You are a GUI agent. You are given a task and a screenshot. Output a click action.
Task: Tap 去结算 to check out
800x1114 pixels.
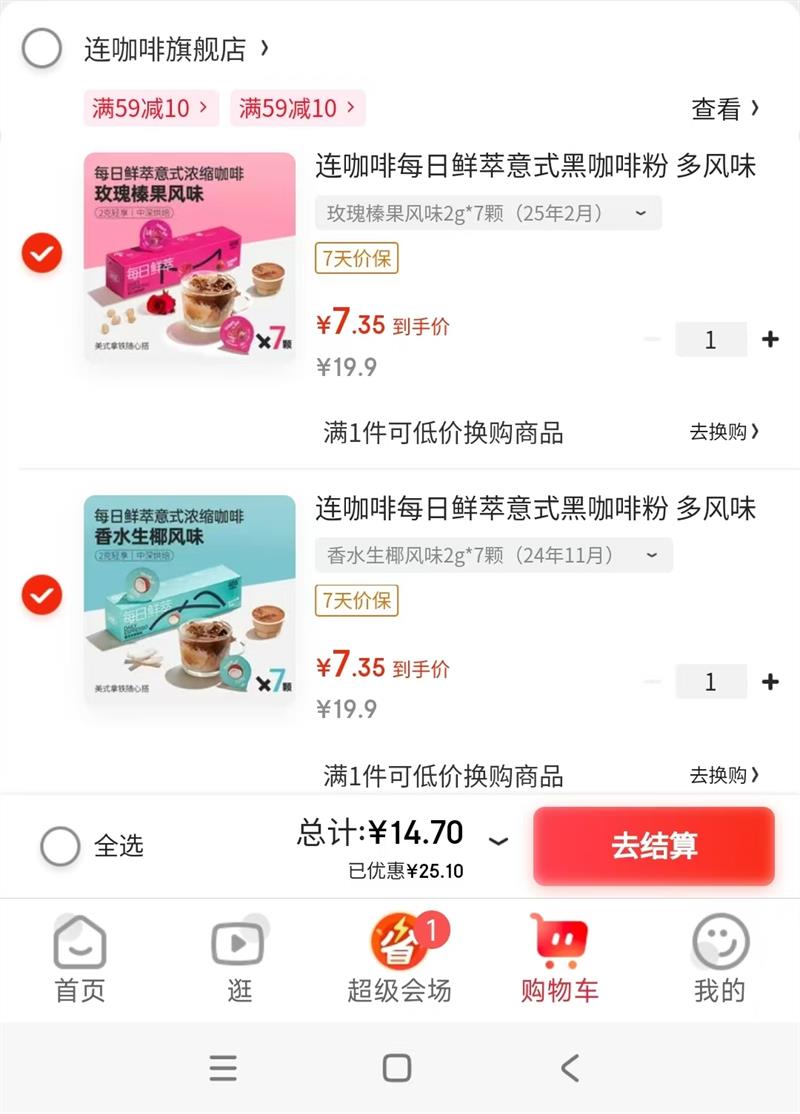coord(654,846)
